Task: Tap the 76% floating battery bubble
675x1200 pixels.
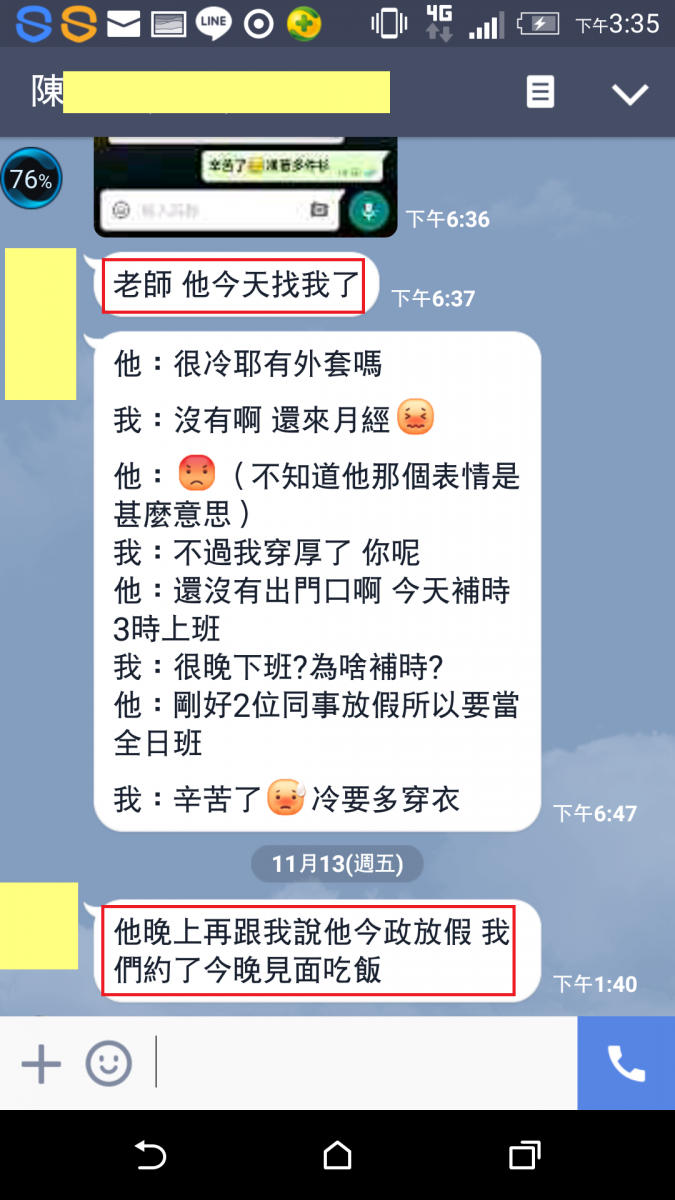Action: (31, 180)
